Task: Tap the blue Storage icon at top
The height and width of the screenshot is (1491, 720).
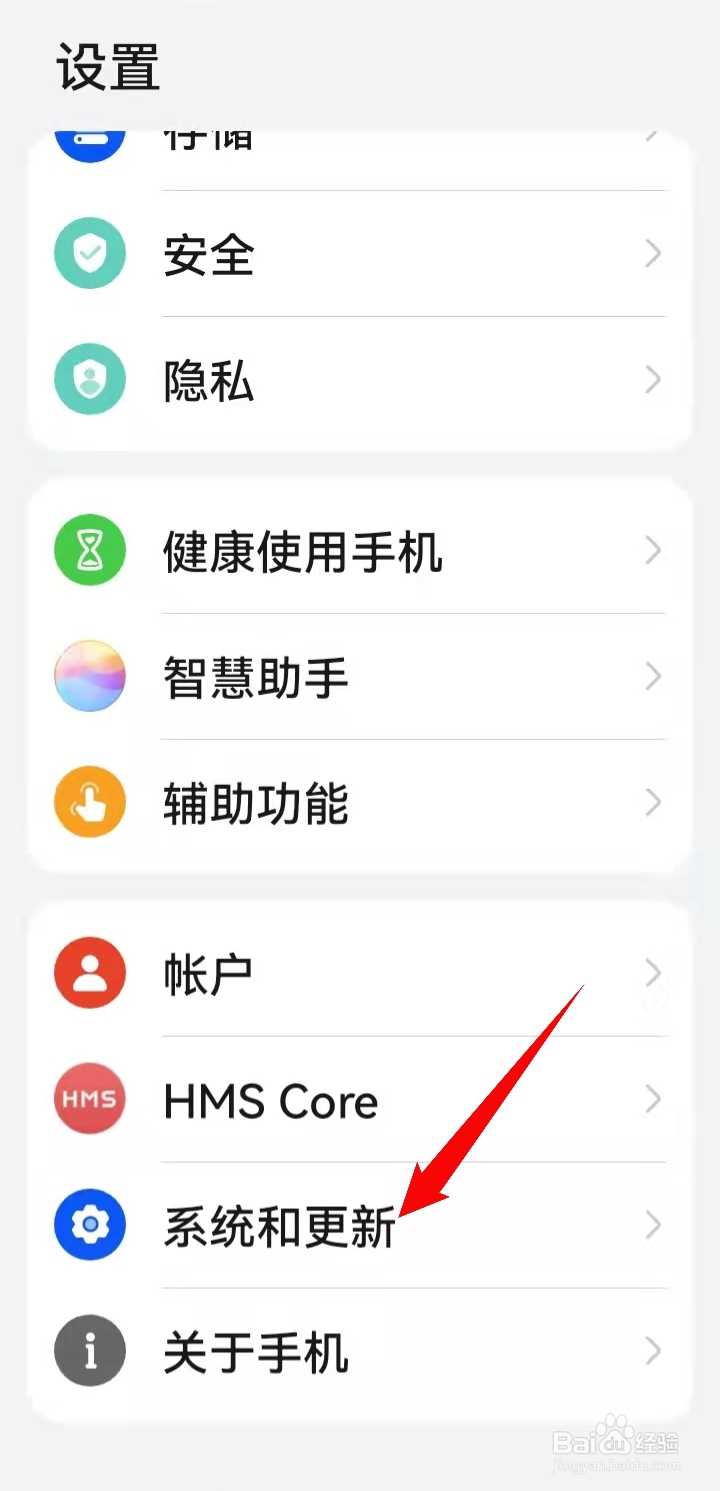Action: [90, 140]
